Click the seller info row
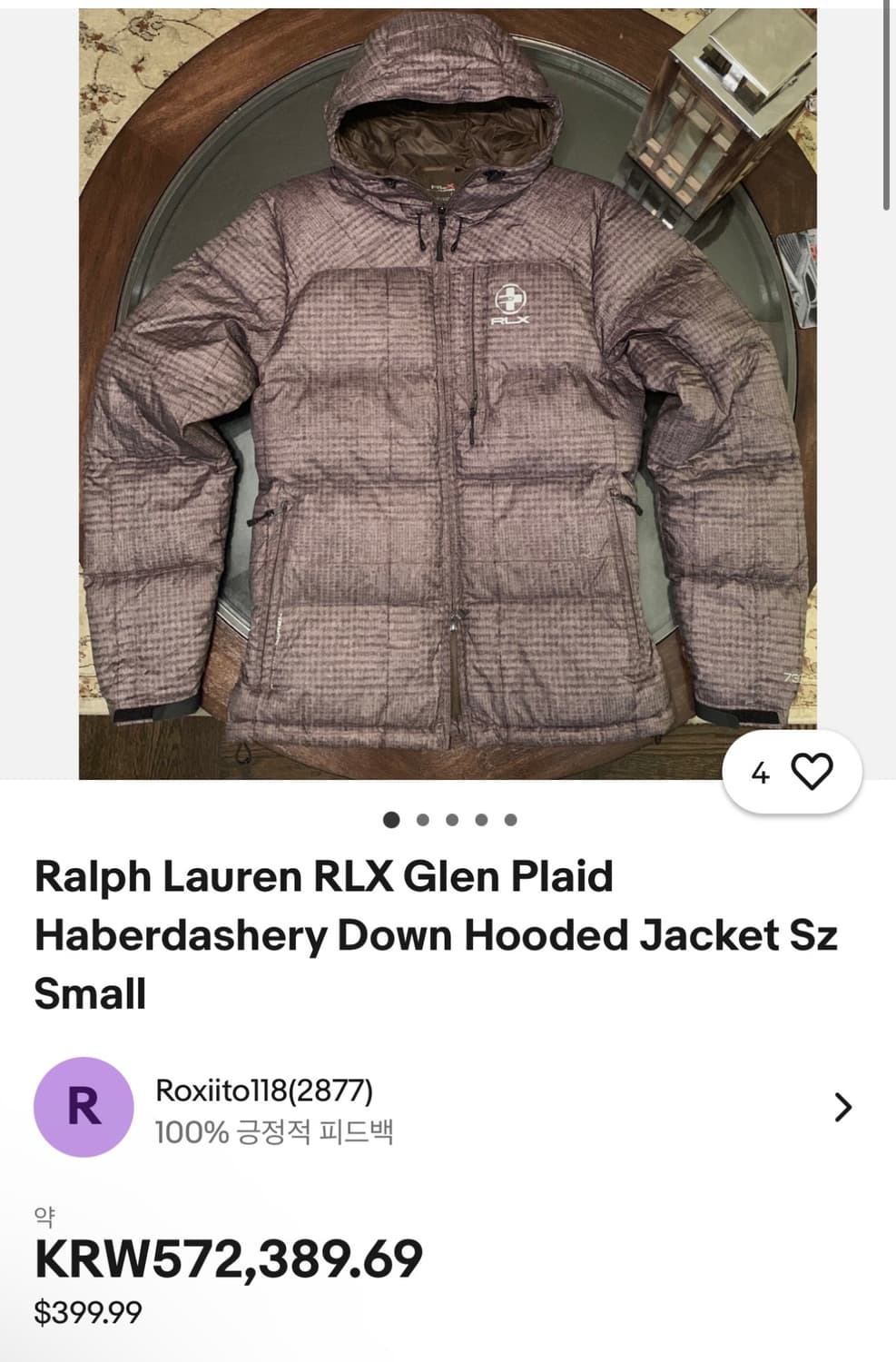This screenshot has width=896, height=1362. point(436,1106)
